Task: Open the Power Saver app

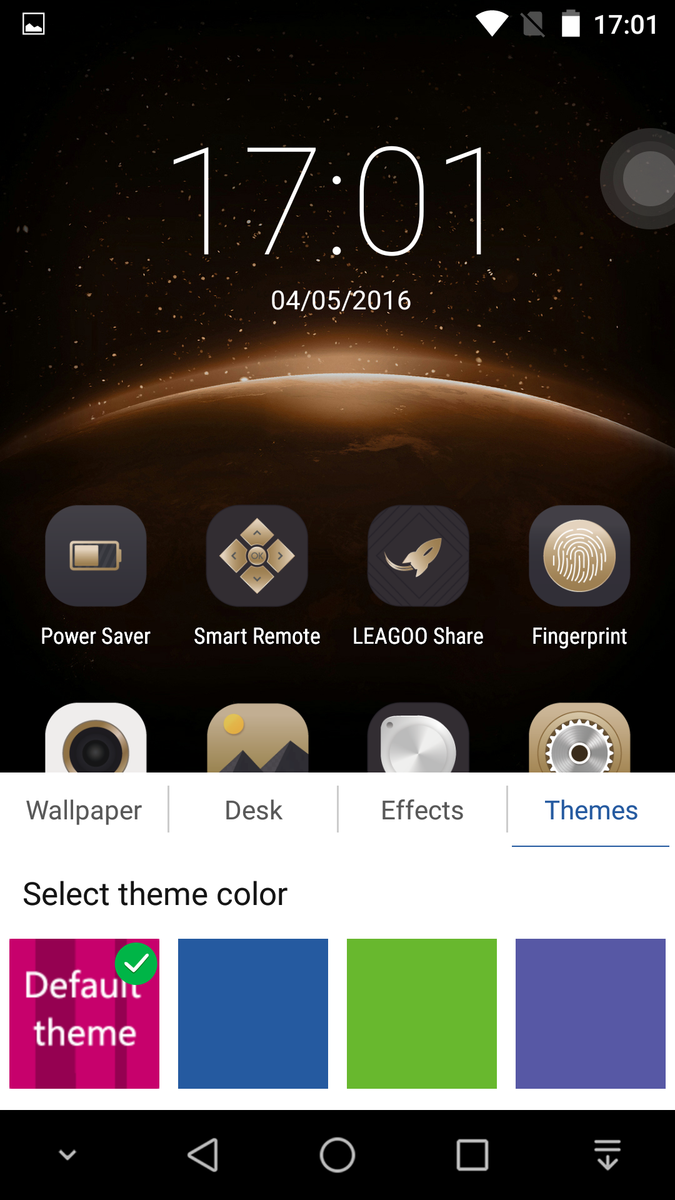Action: (x=96, y=556)
